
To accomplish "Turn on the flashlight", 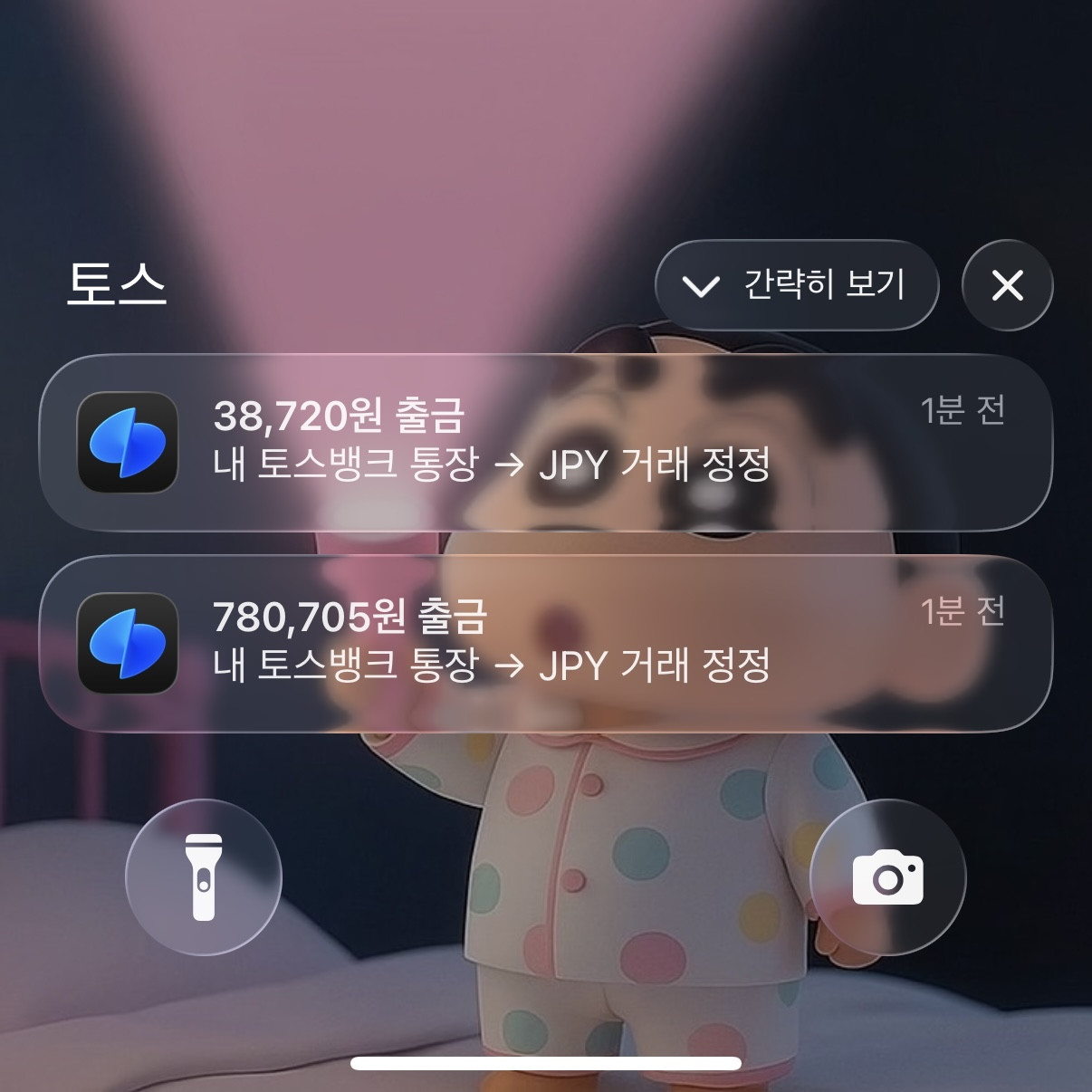I will (x=204, y=876).
